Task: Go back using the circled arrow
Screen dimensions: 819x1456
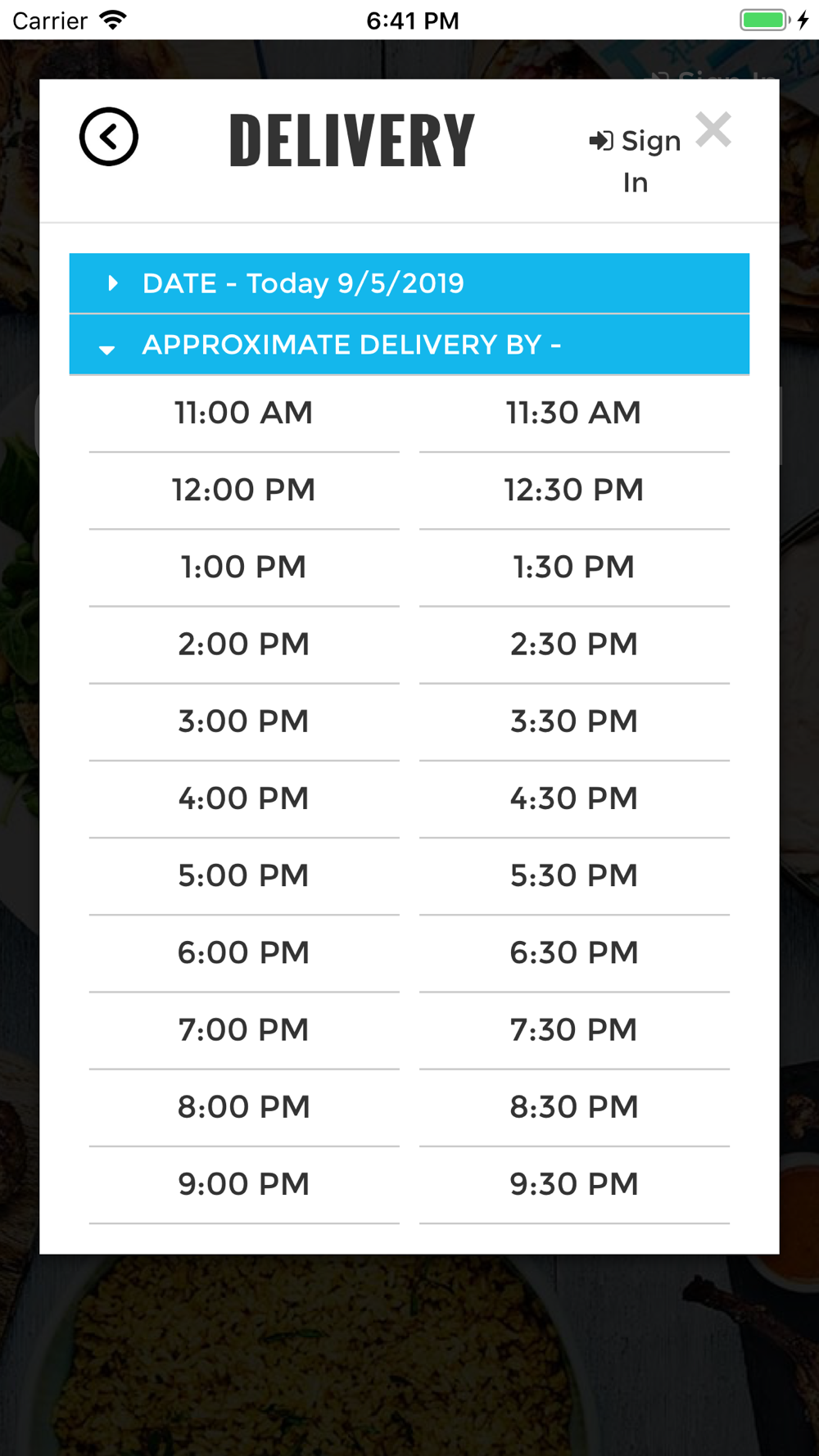Action: coord(109,137)
